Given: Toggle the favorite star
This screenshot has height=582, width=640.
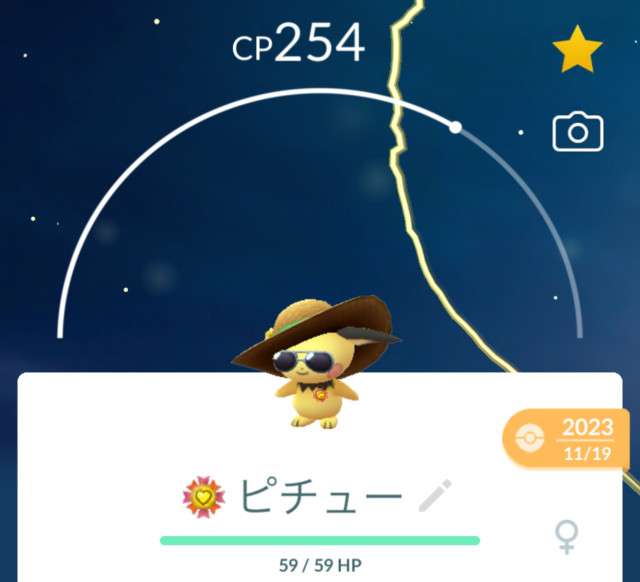Looking at the screenshot, I should pyautogui.click(x=577, y=50).
